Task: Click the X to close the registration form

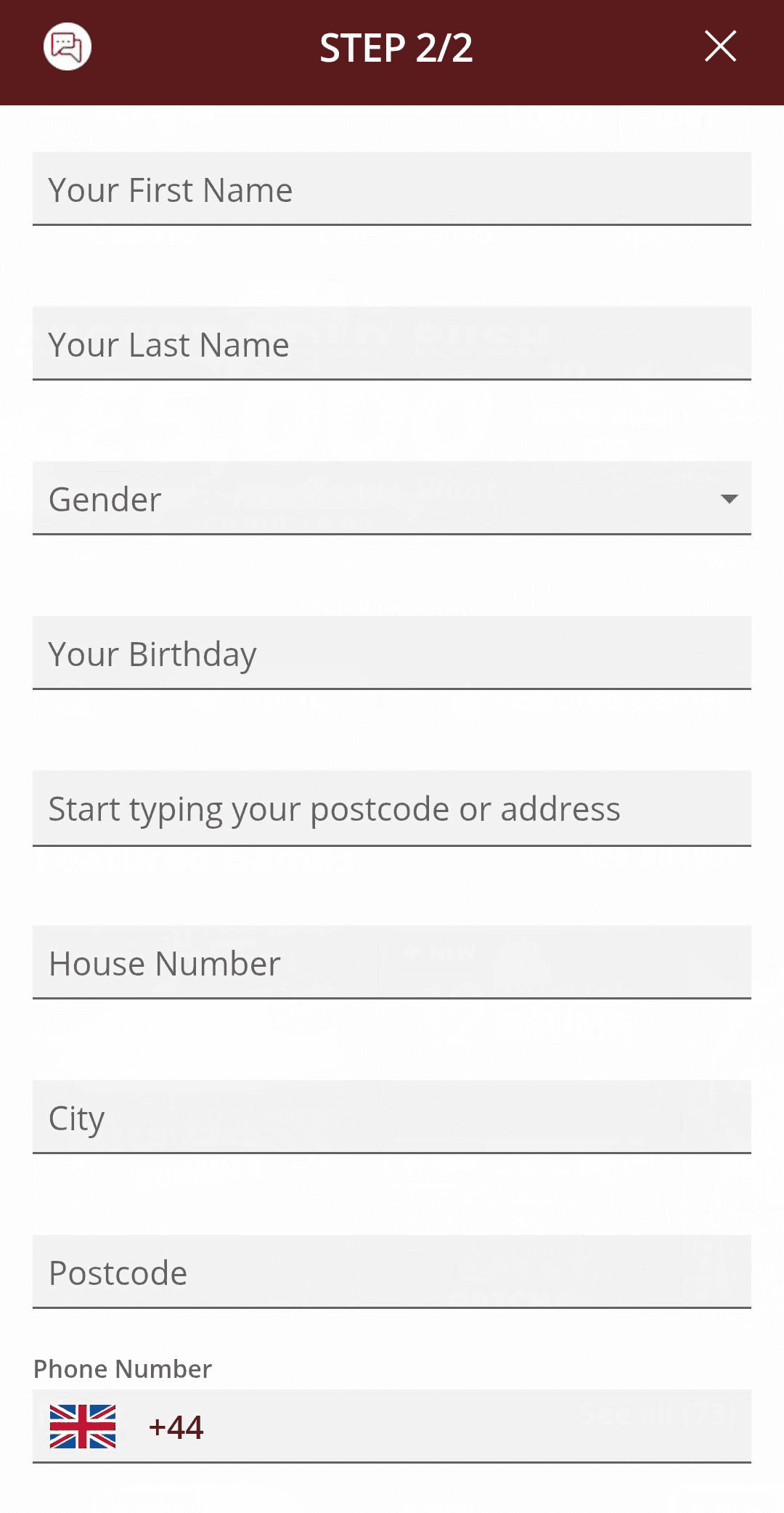Action: (x=719, y=46)
